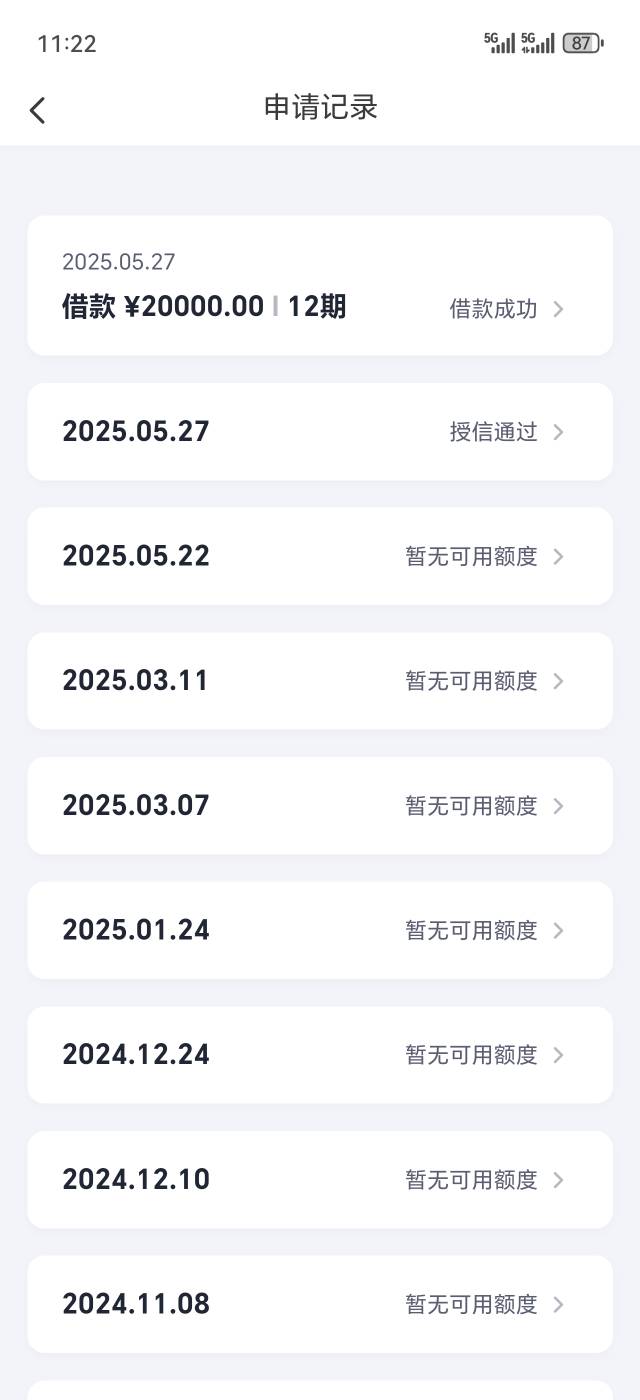Select the 2025.03.07 application record
The width and height of the screenshot is (640, 1400).
320,805
